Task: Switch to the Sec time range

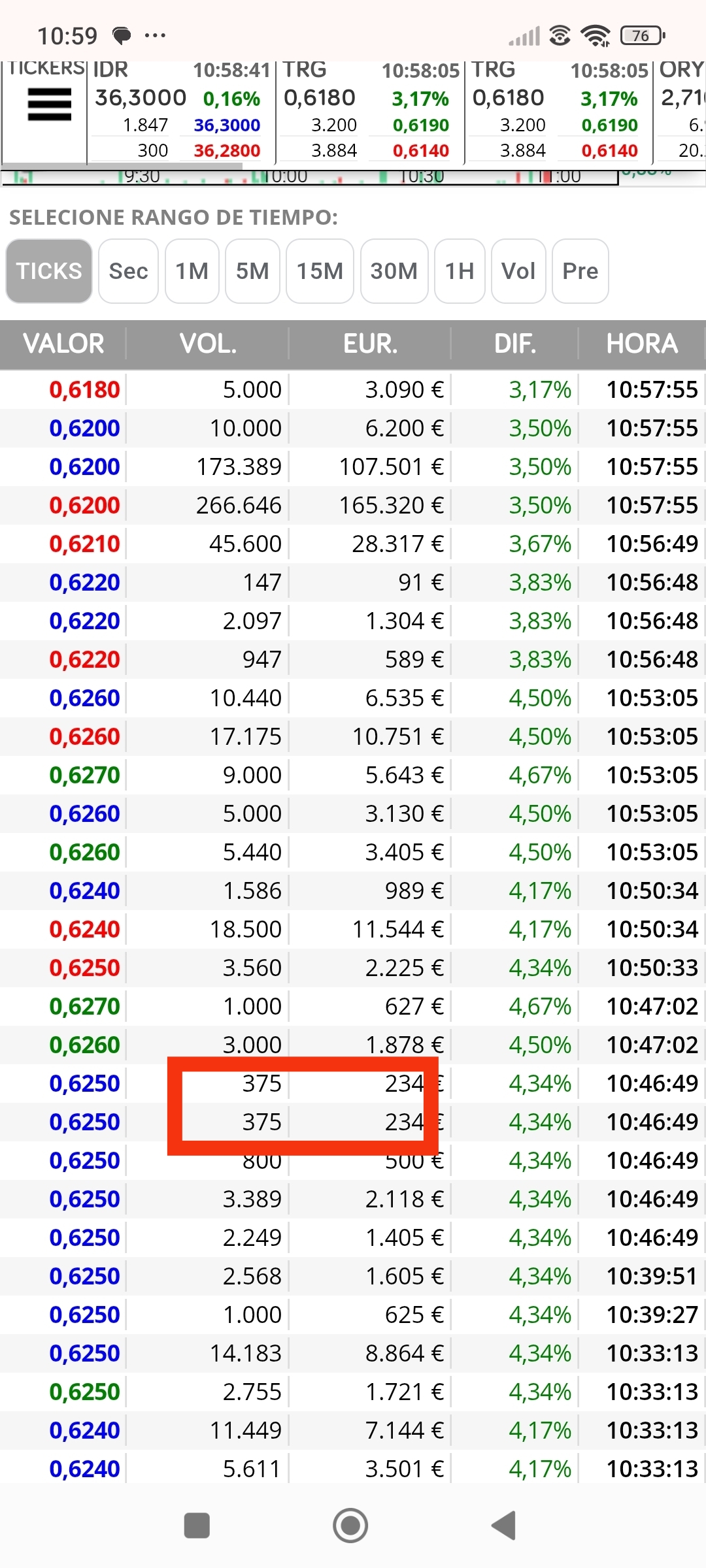Action: pyautogui.click(x=128, y=271)
